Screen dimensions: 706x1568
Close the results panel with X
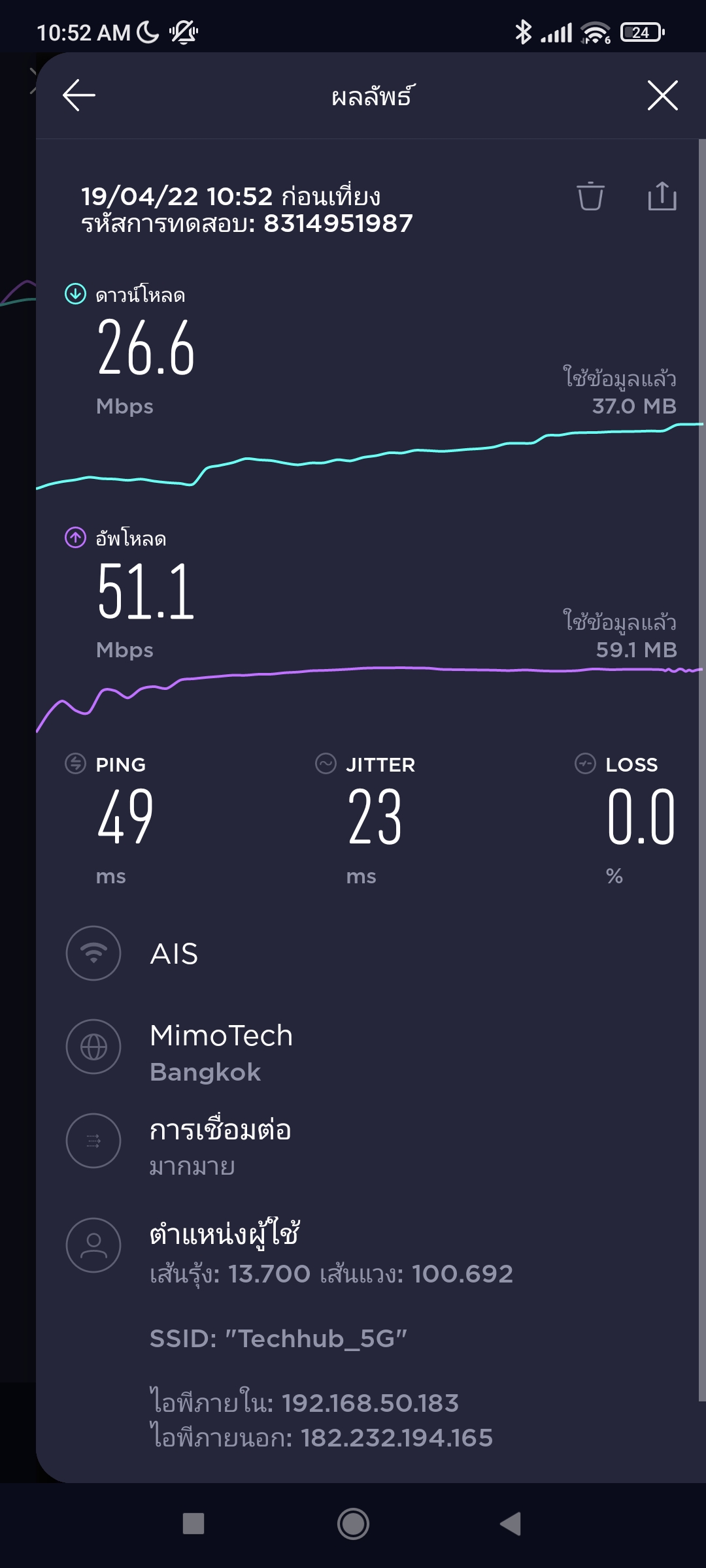coord(662,95)
